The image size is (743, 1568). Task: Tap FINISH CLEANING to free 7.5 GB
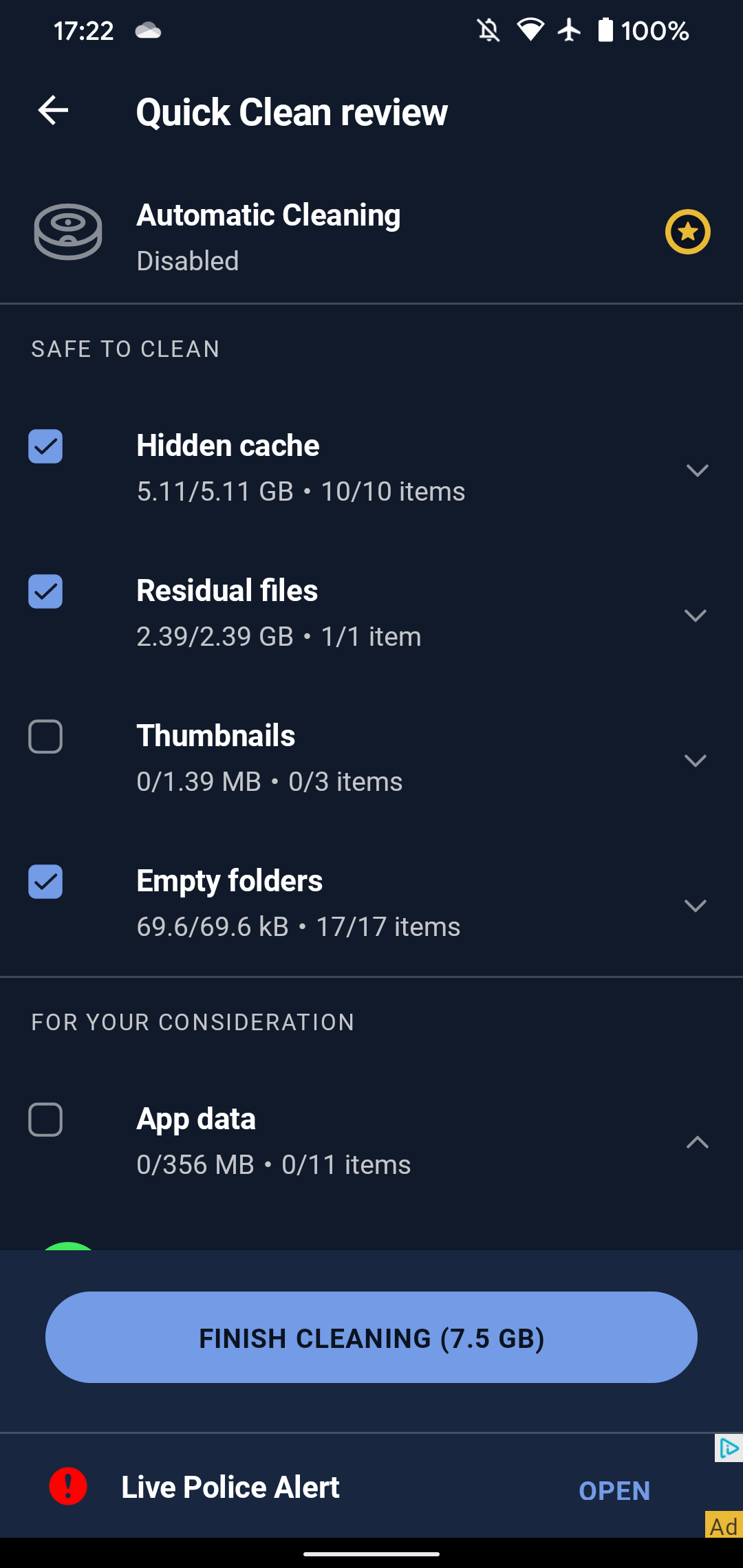pos(371,1337)
